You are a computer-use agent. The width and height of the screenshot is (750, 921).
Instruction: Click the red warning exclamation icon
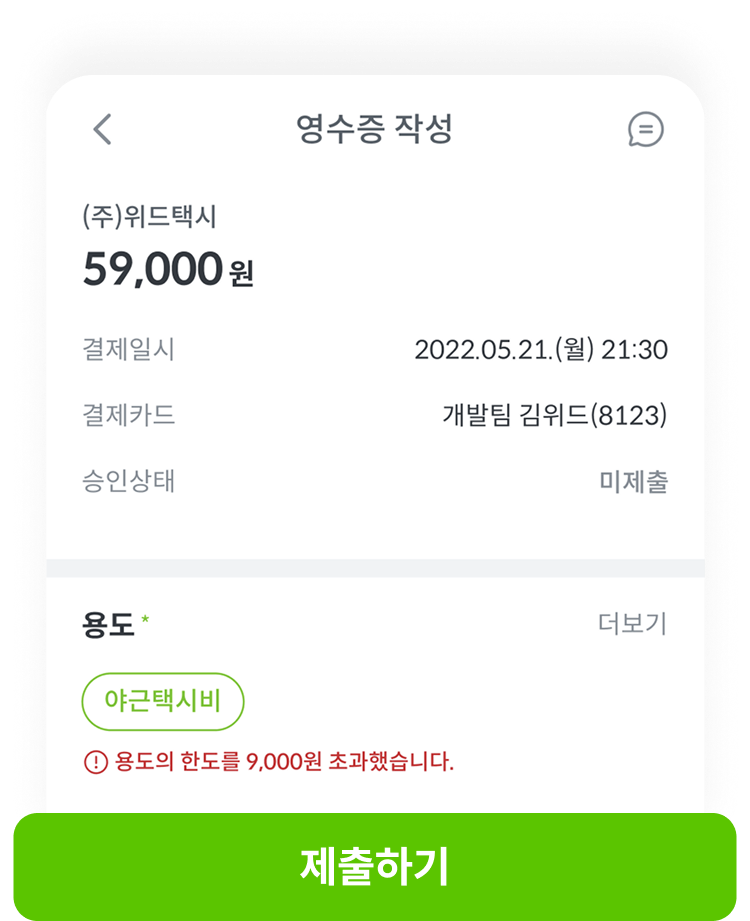[x=94, y=760]
